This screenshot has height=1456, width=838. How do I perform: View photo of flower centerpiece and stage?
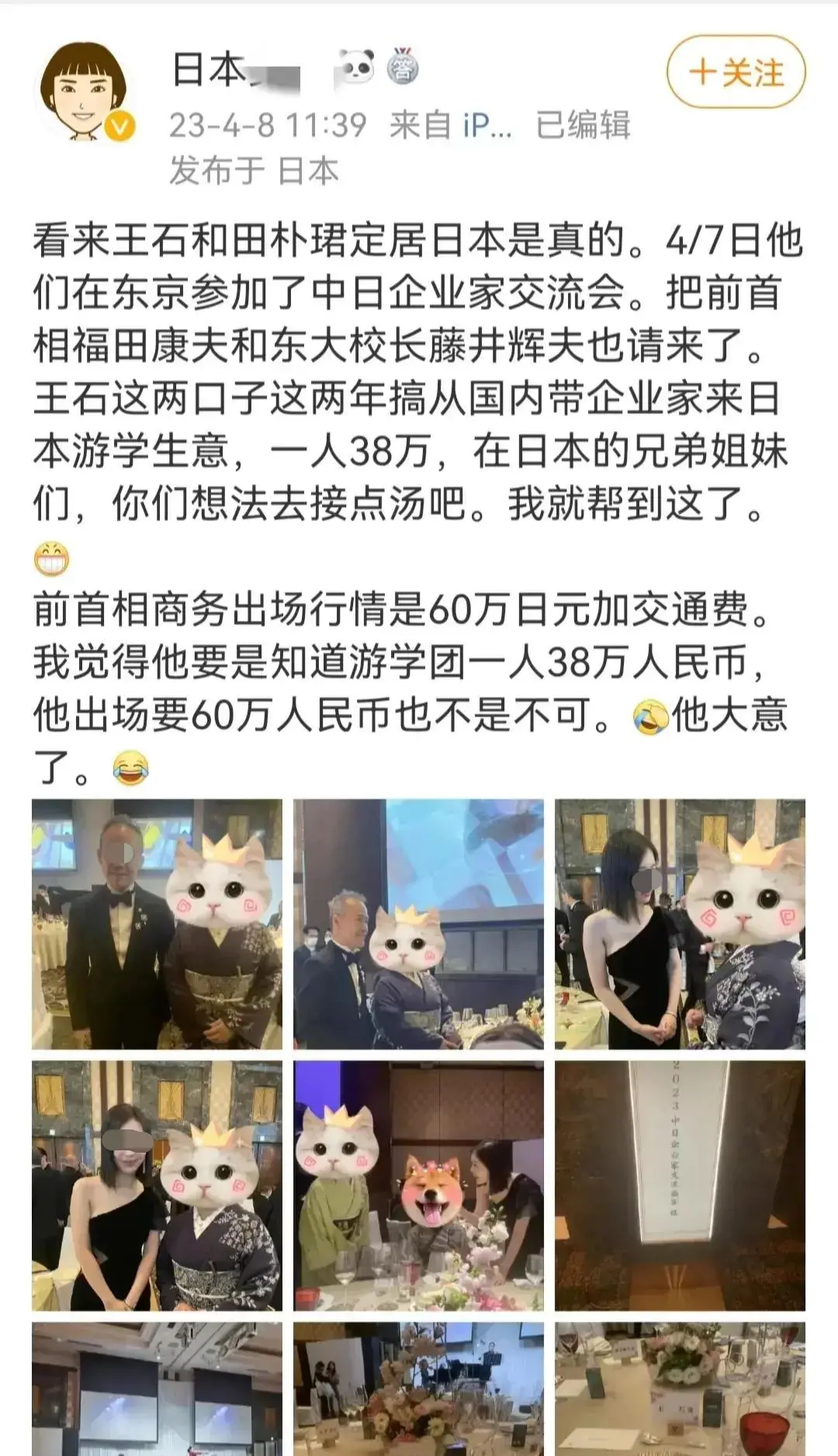(418, 1389)
